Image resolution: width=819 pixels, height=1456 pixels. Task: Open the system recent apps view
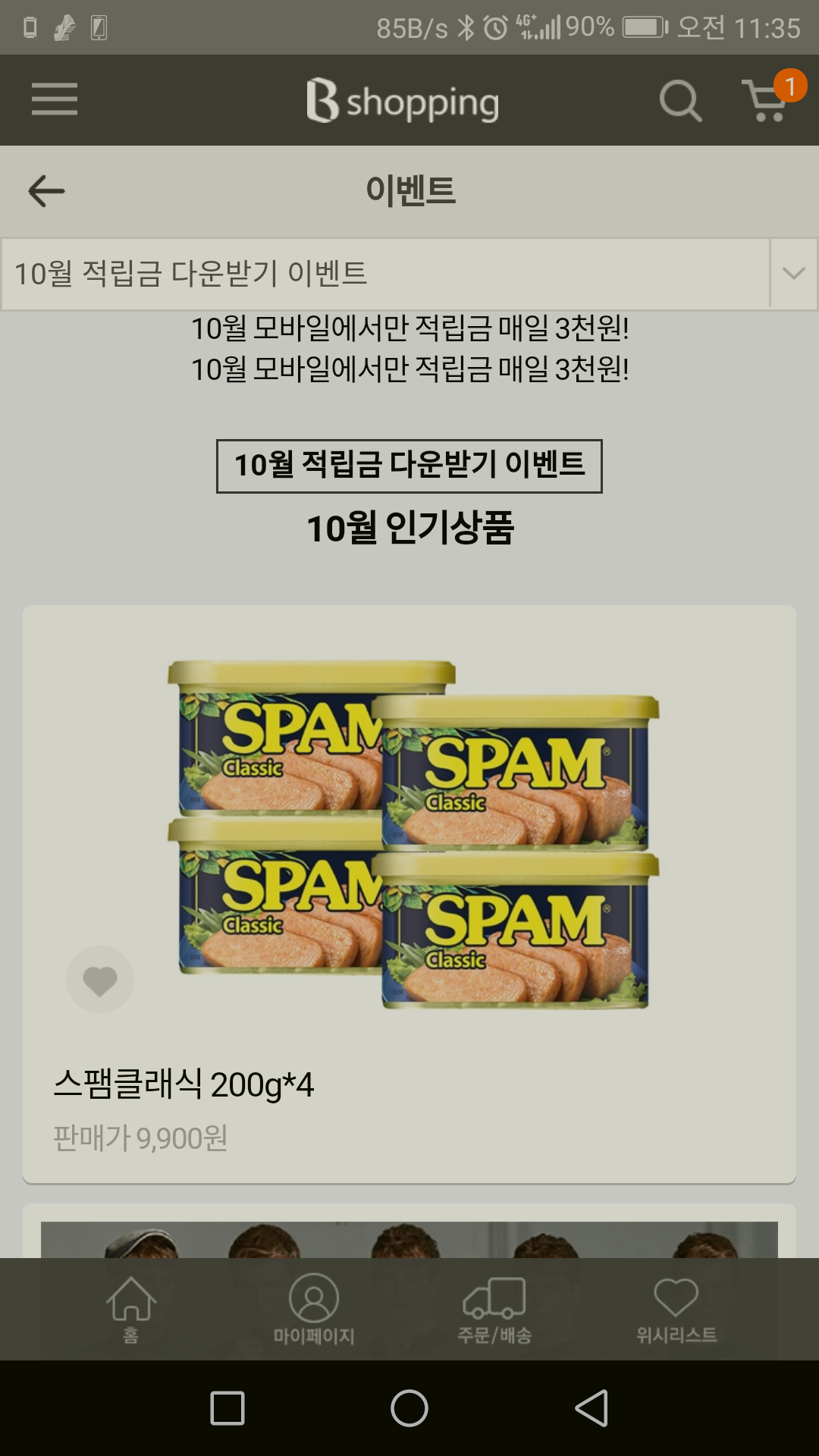click(x=227, y=1408)
